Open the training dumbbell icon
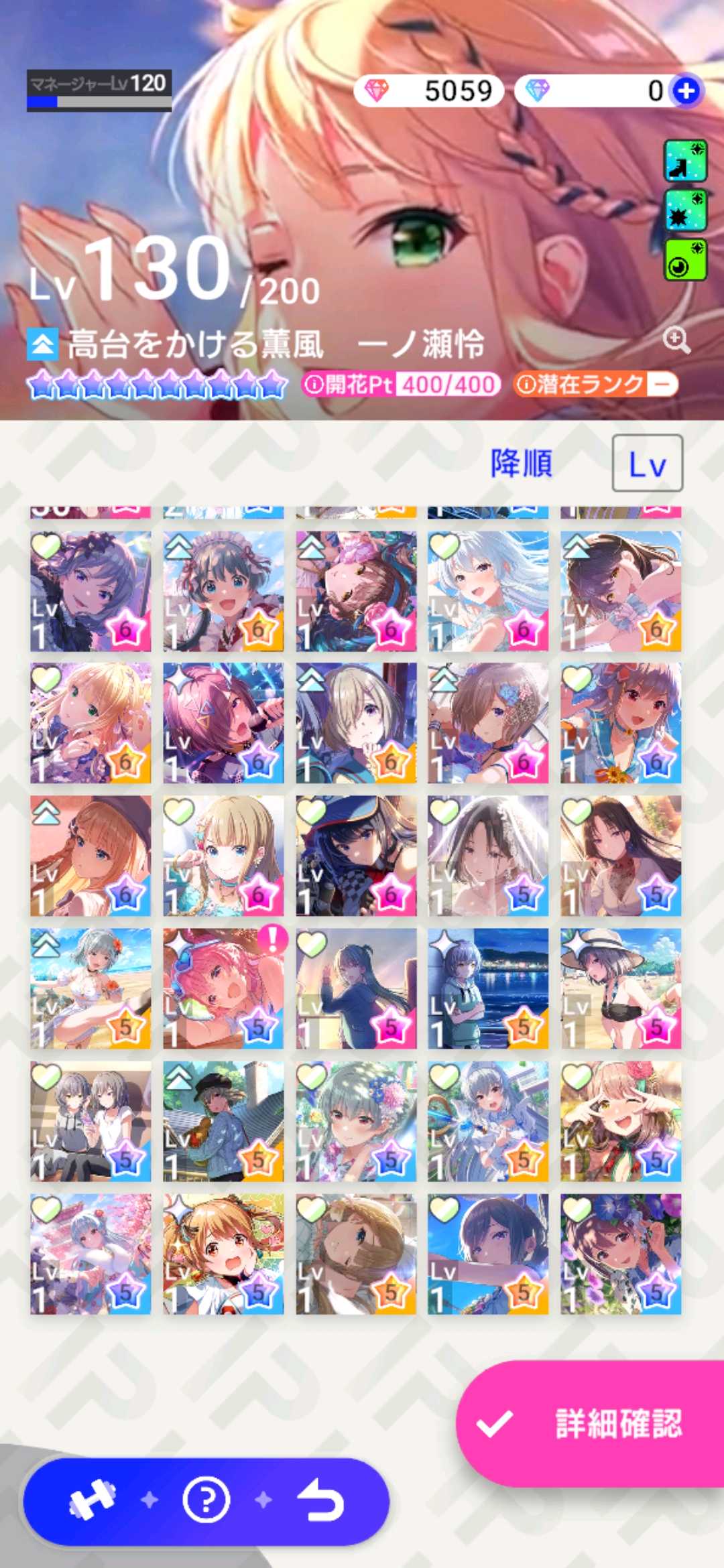724x1568 pixels. coord(93,1499)
